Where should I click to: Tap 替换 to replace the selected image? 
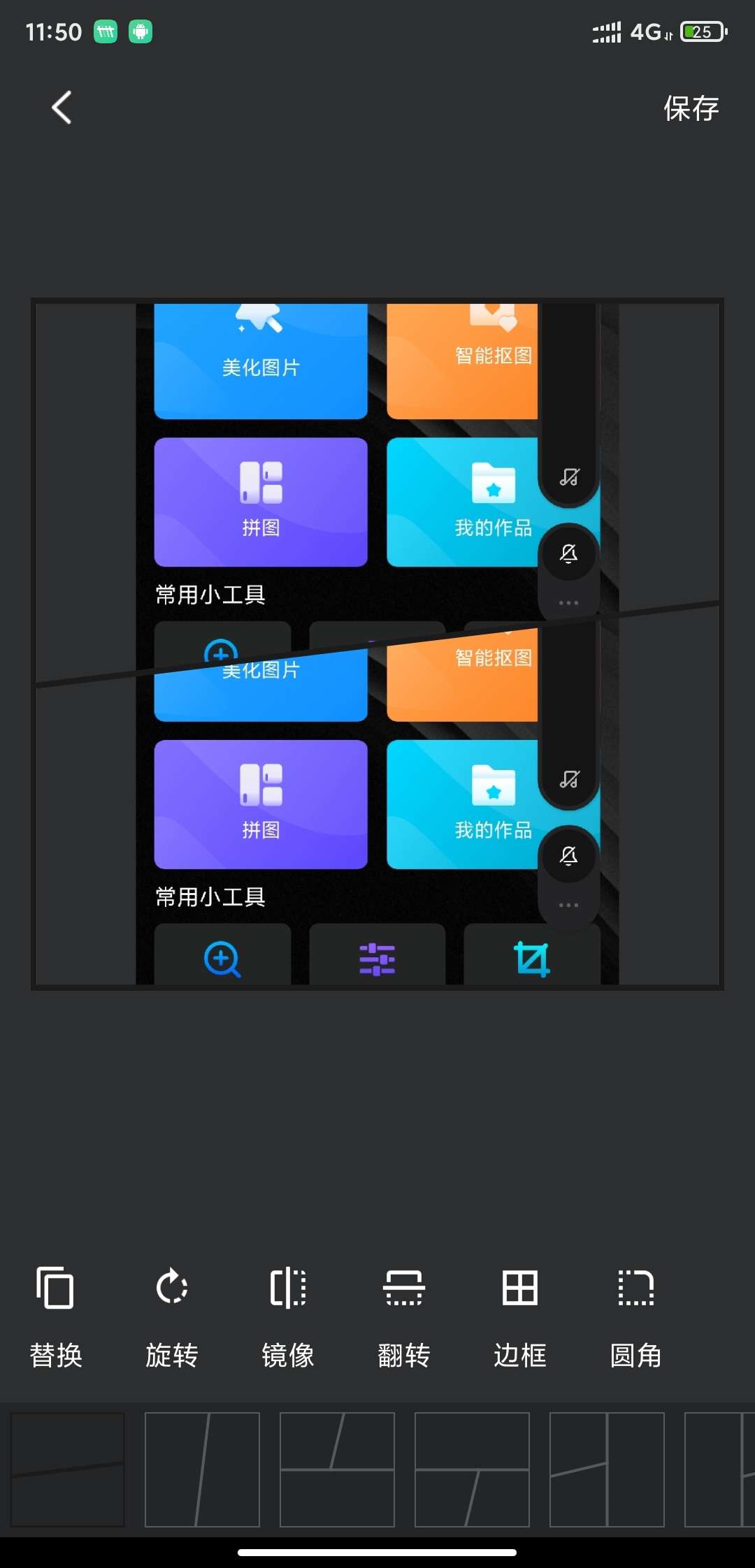click(56, 1316)
